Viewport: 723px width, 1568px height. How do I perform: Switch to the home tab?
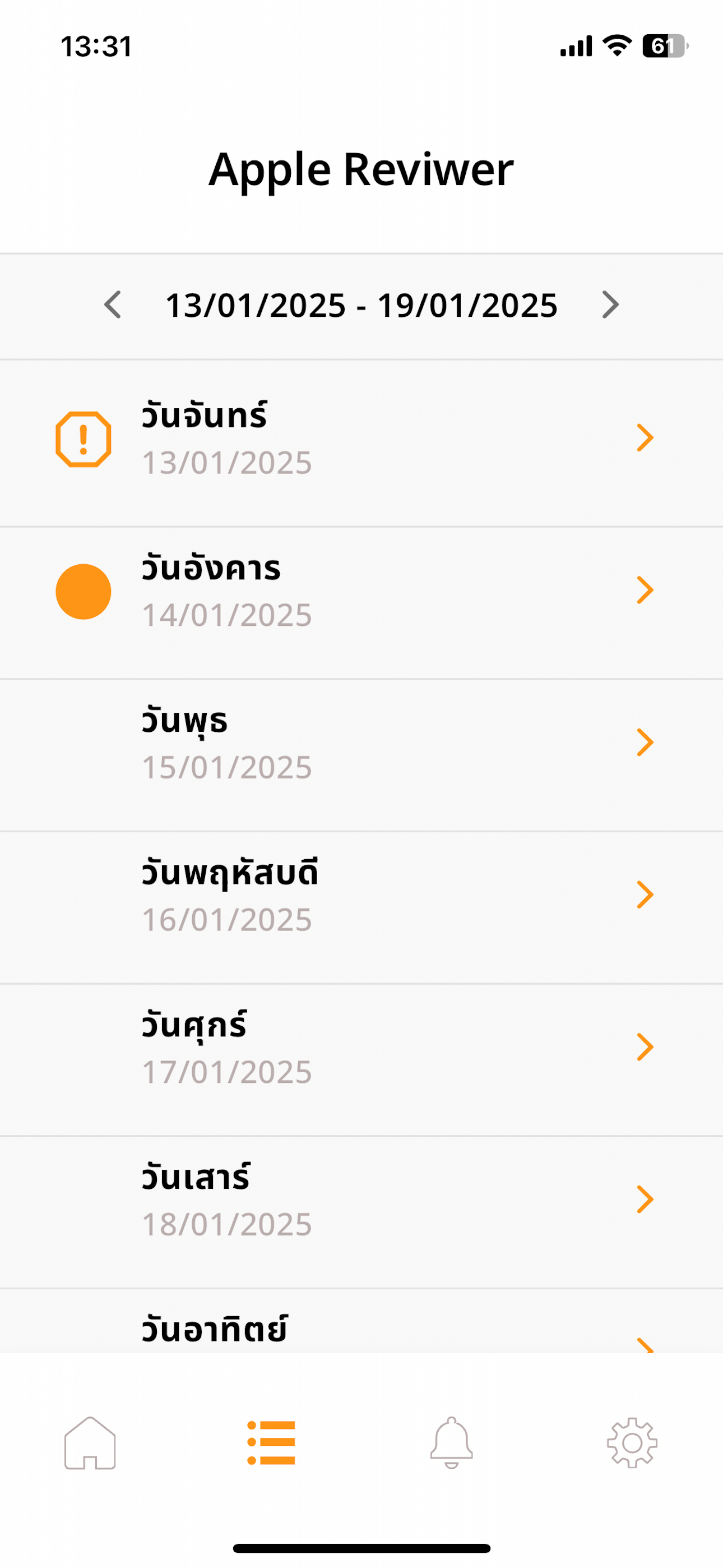(90, 1442)
